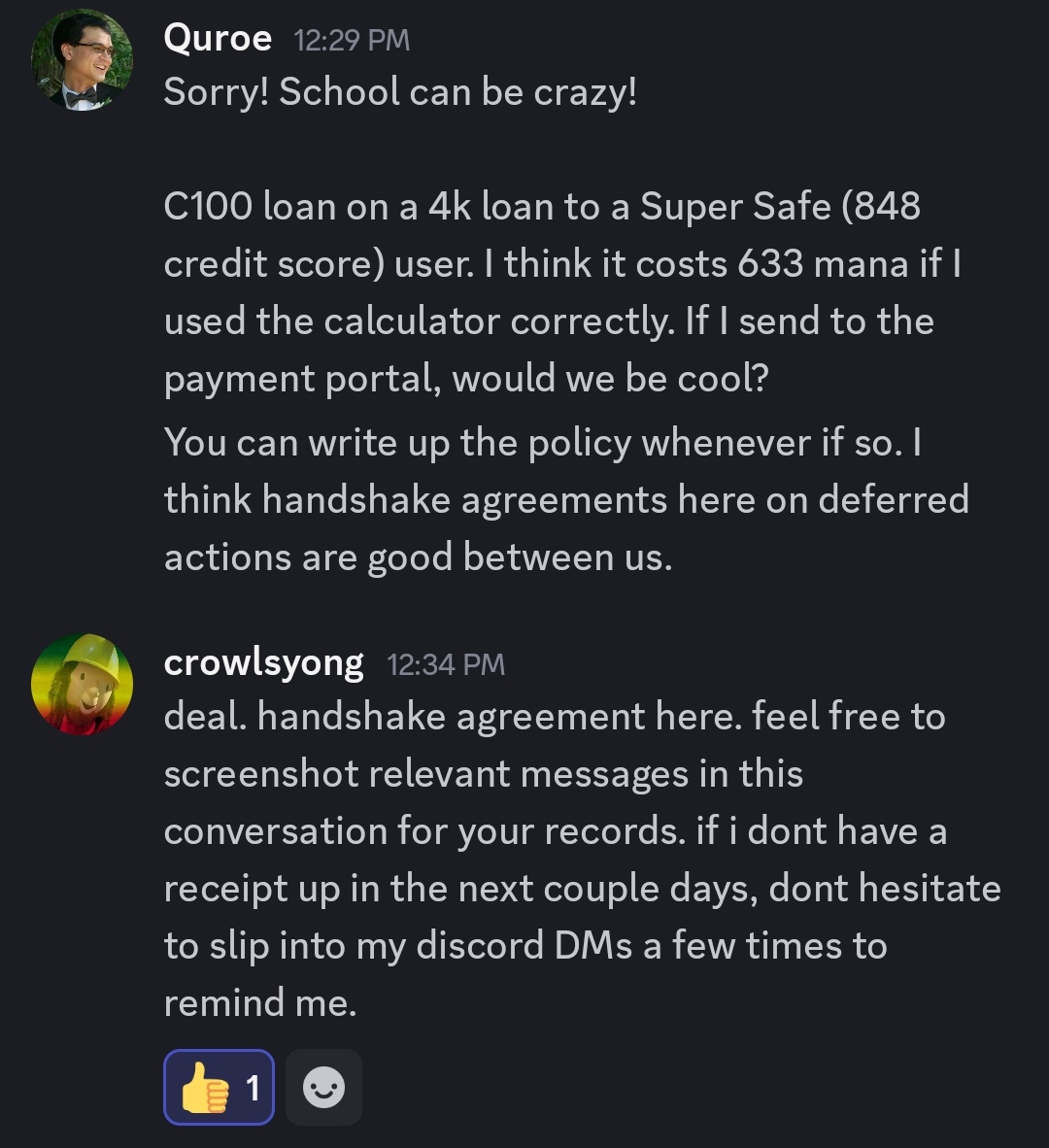
Task: Toggle the thumbs up reaction
Action: [219, 1087]
